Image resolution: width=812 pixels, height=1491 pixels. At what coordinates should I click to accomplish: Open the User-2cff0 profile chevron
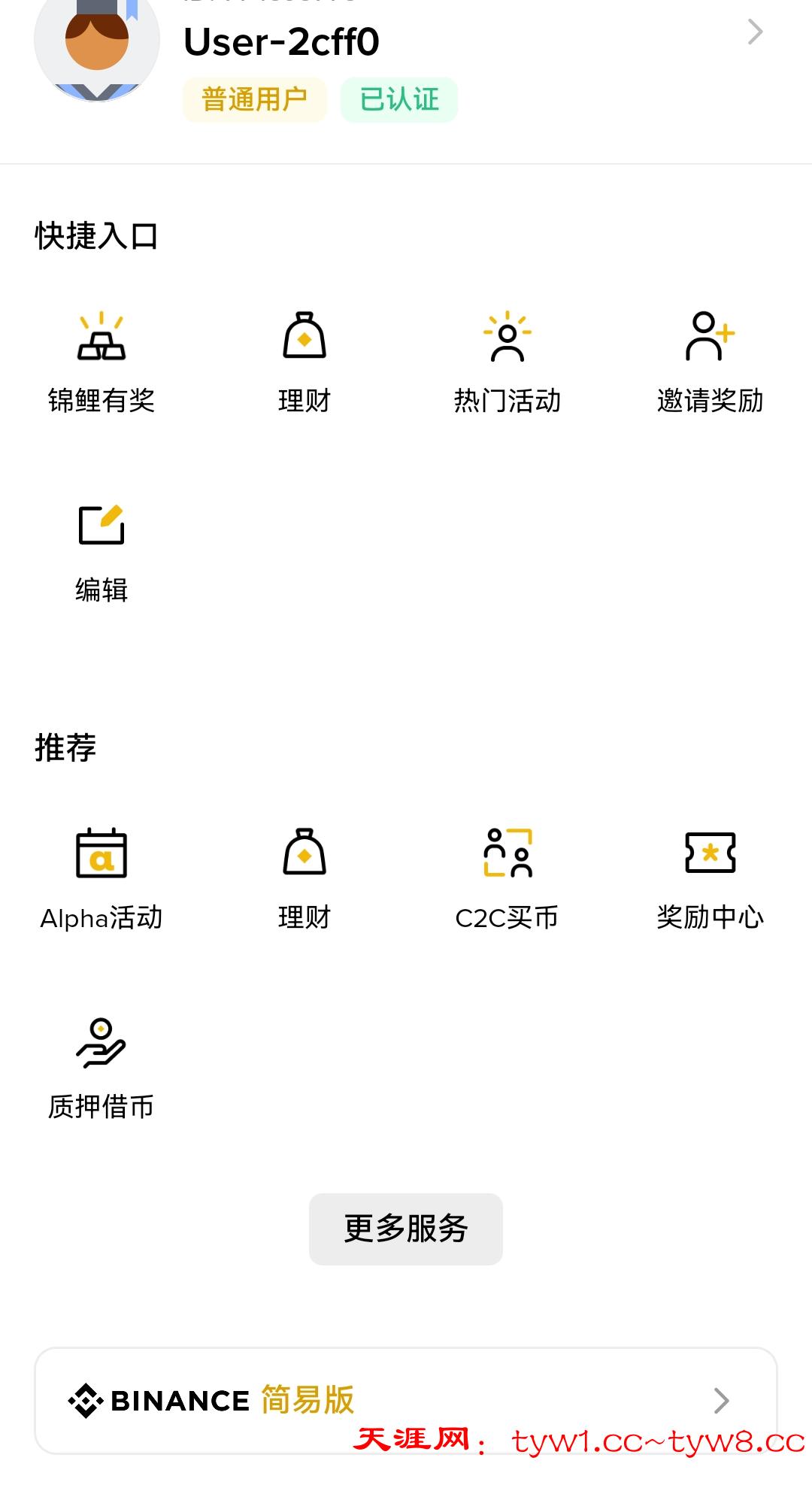755,32
